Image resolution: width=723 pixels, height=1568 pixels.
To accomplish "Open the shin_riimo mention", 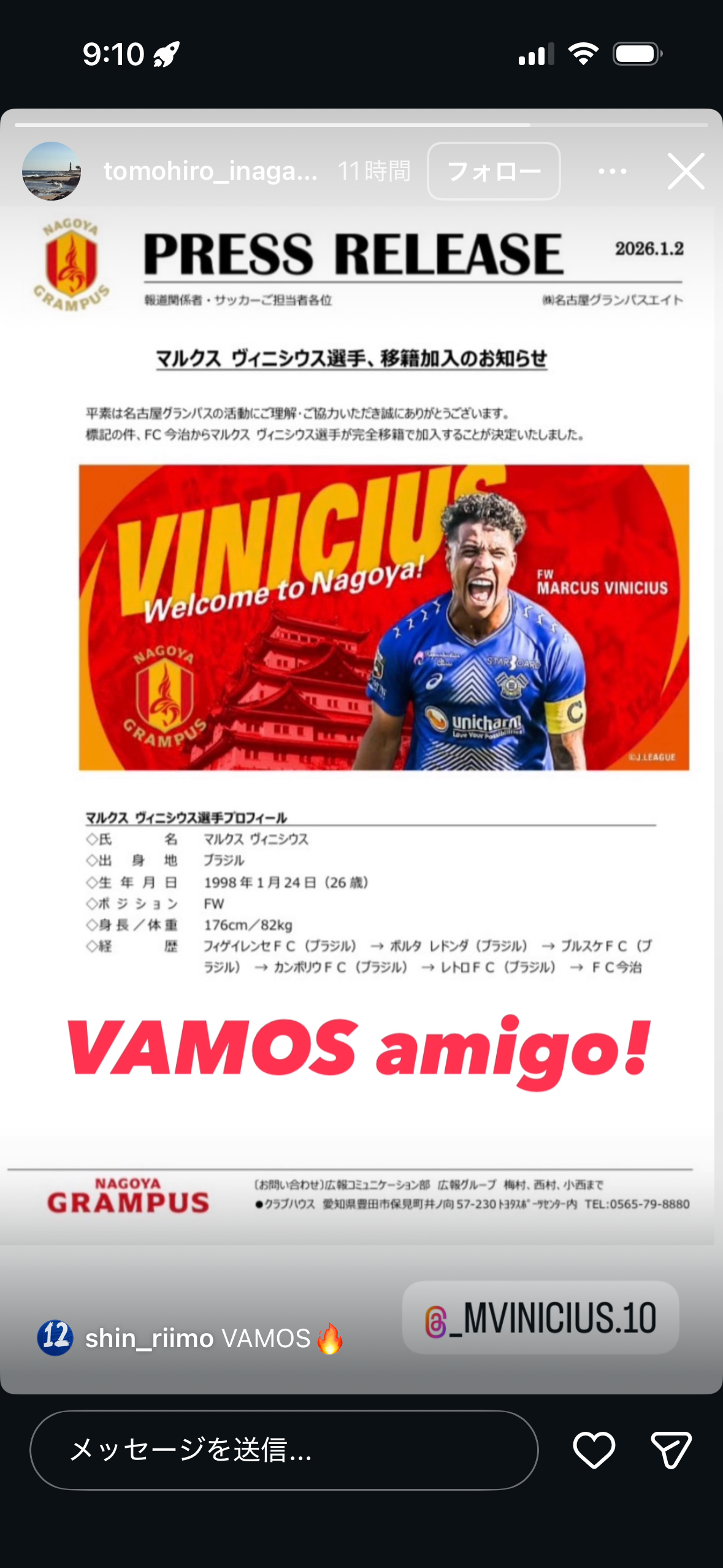I will coord(148,1338).
